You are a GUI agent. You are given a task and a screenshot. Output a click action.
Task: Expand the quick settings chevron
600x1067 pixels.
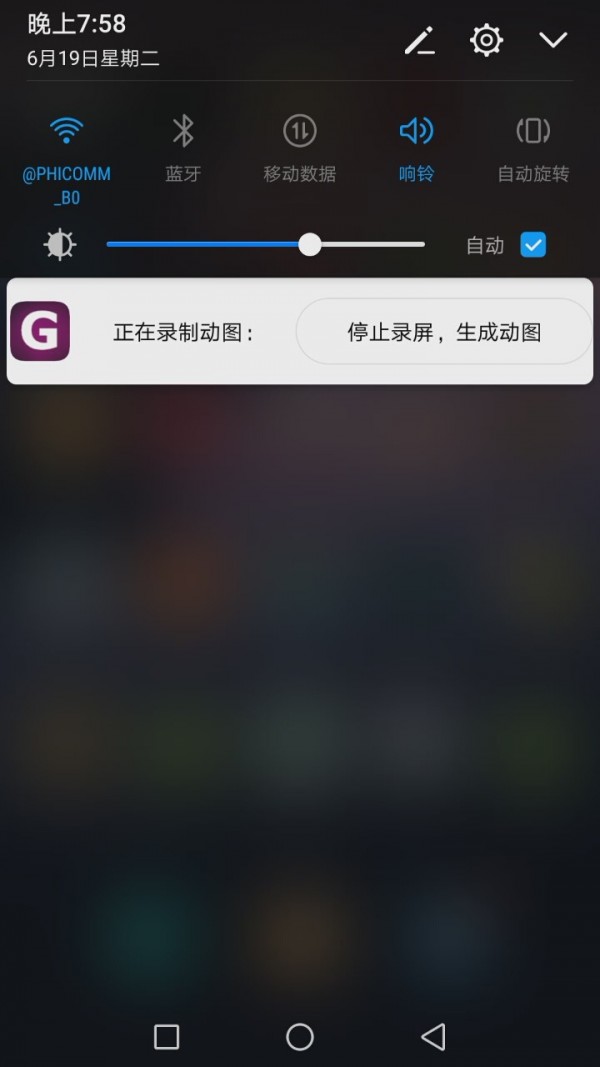click(x=552, y=40)
